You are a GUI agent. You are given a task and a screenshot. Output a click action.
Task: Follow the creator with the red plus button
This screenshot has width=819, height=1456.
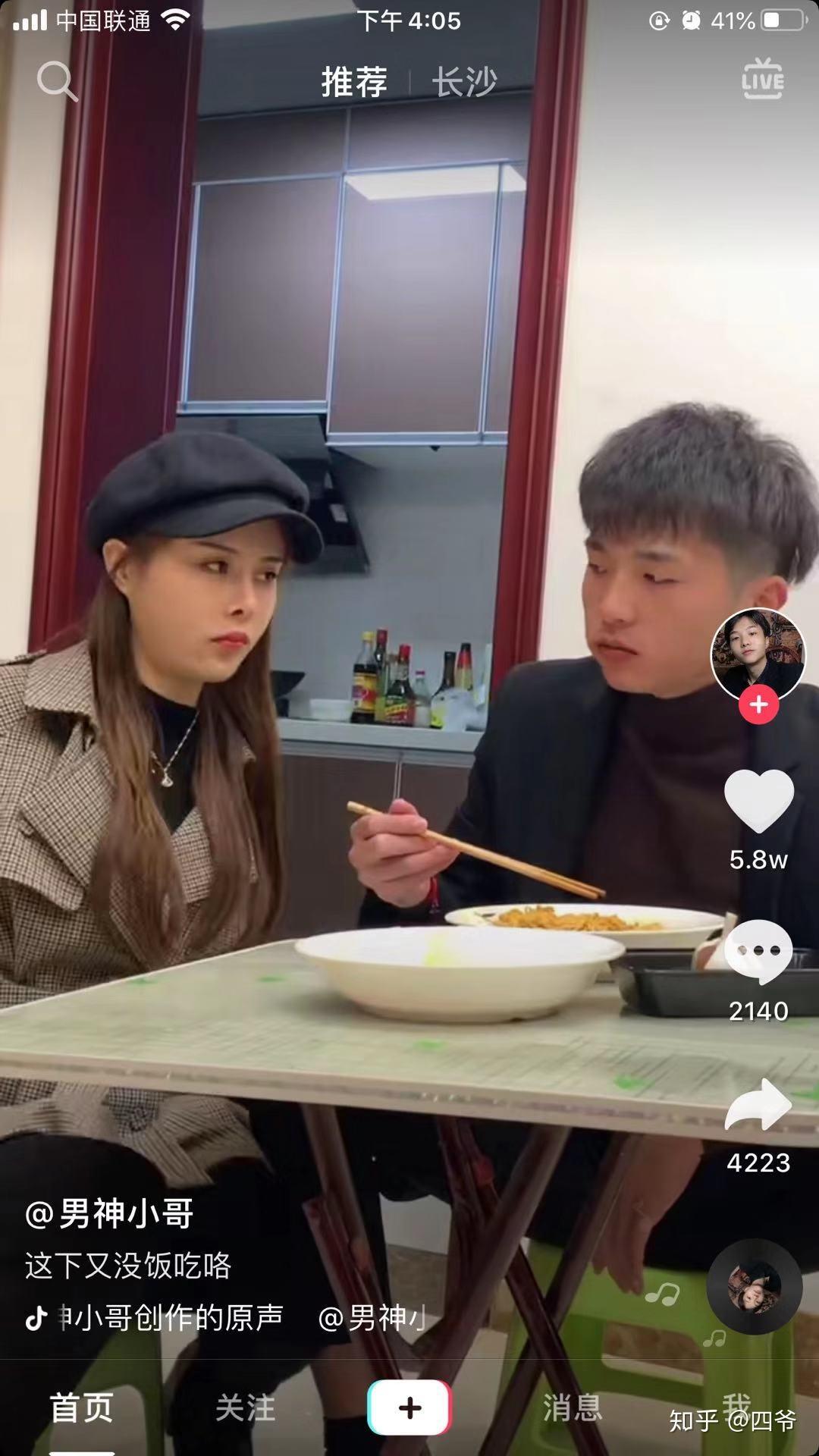pos(758,705)
